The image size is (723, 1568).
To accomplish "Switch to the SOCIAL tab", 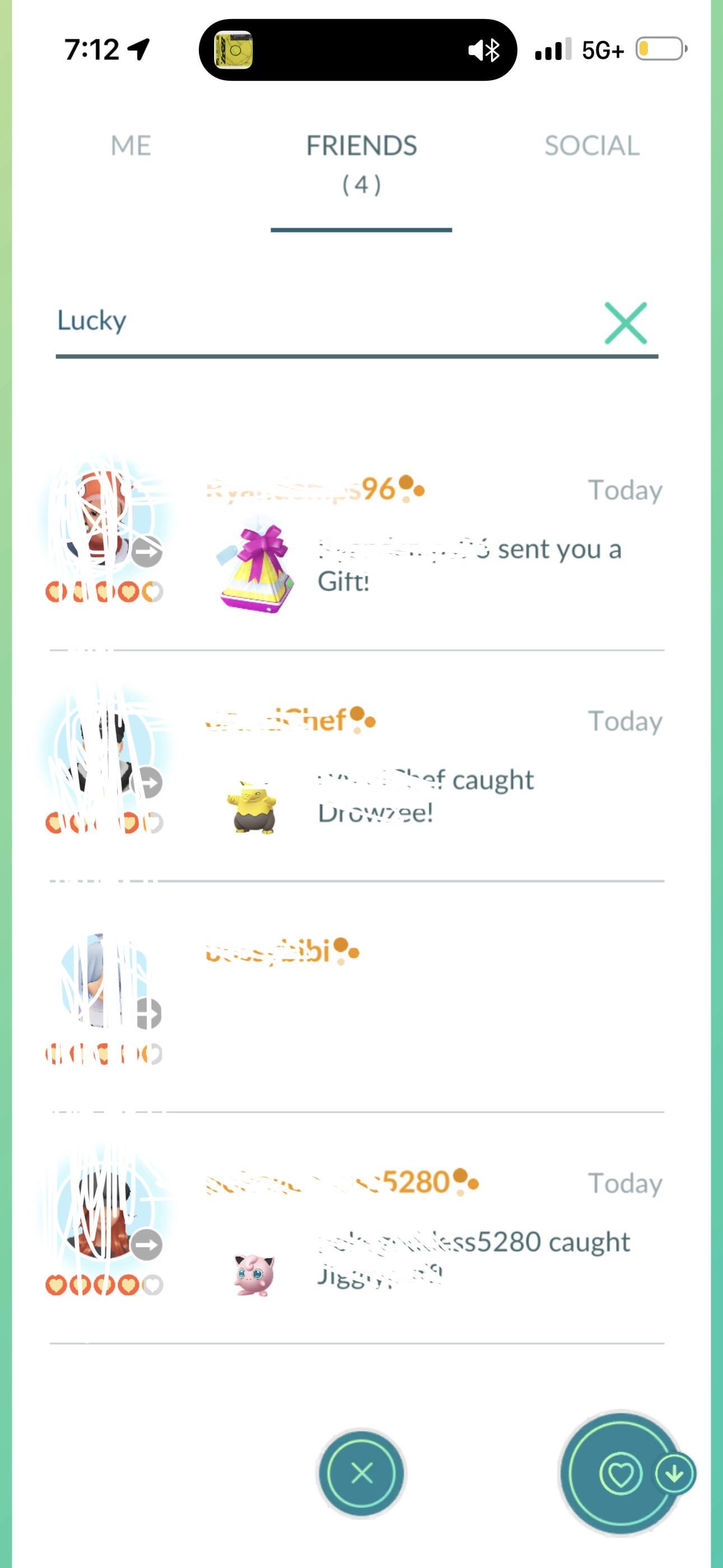I will click(x=591, y=146).
